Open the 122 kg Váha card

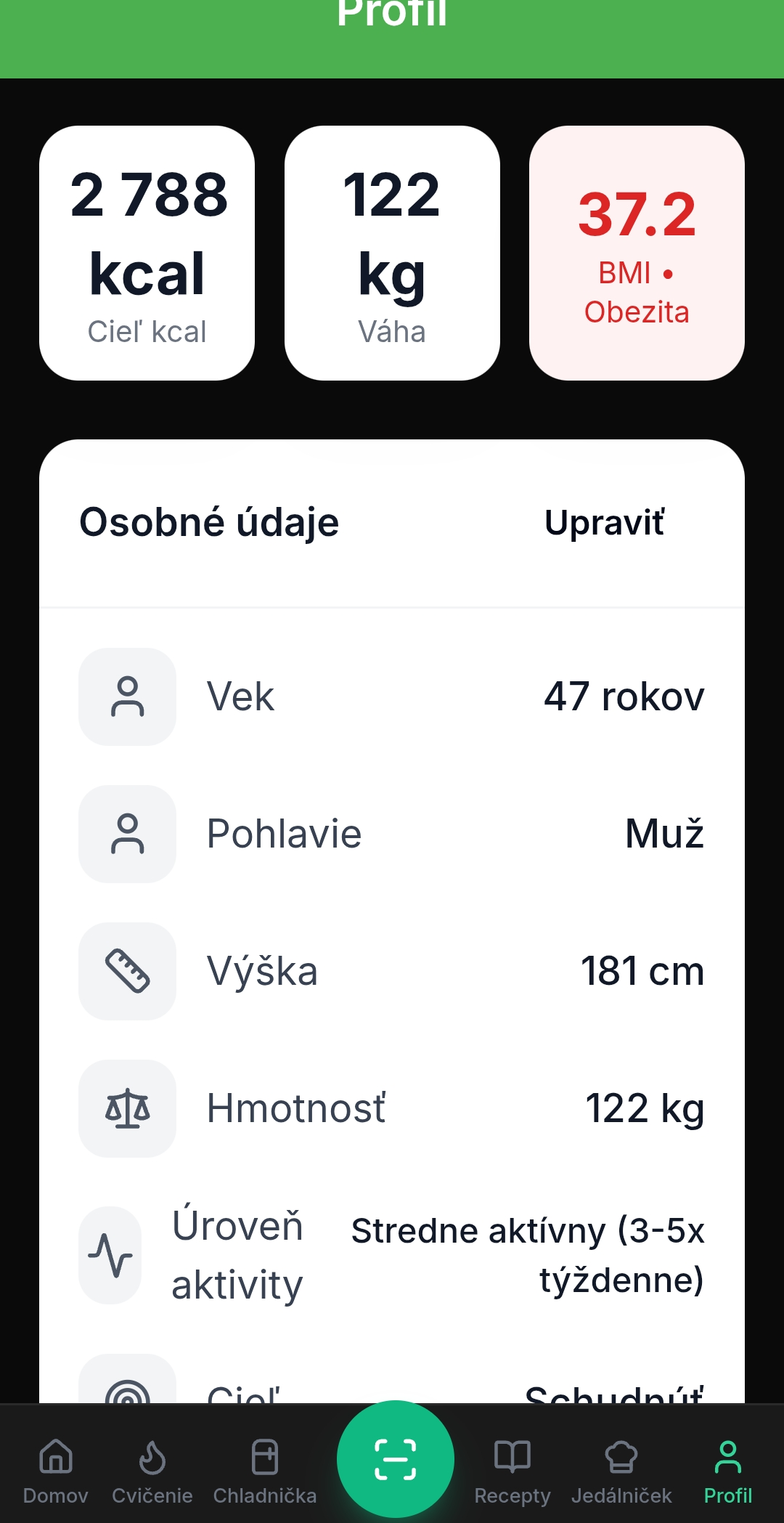pos(391,252)
